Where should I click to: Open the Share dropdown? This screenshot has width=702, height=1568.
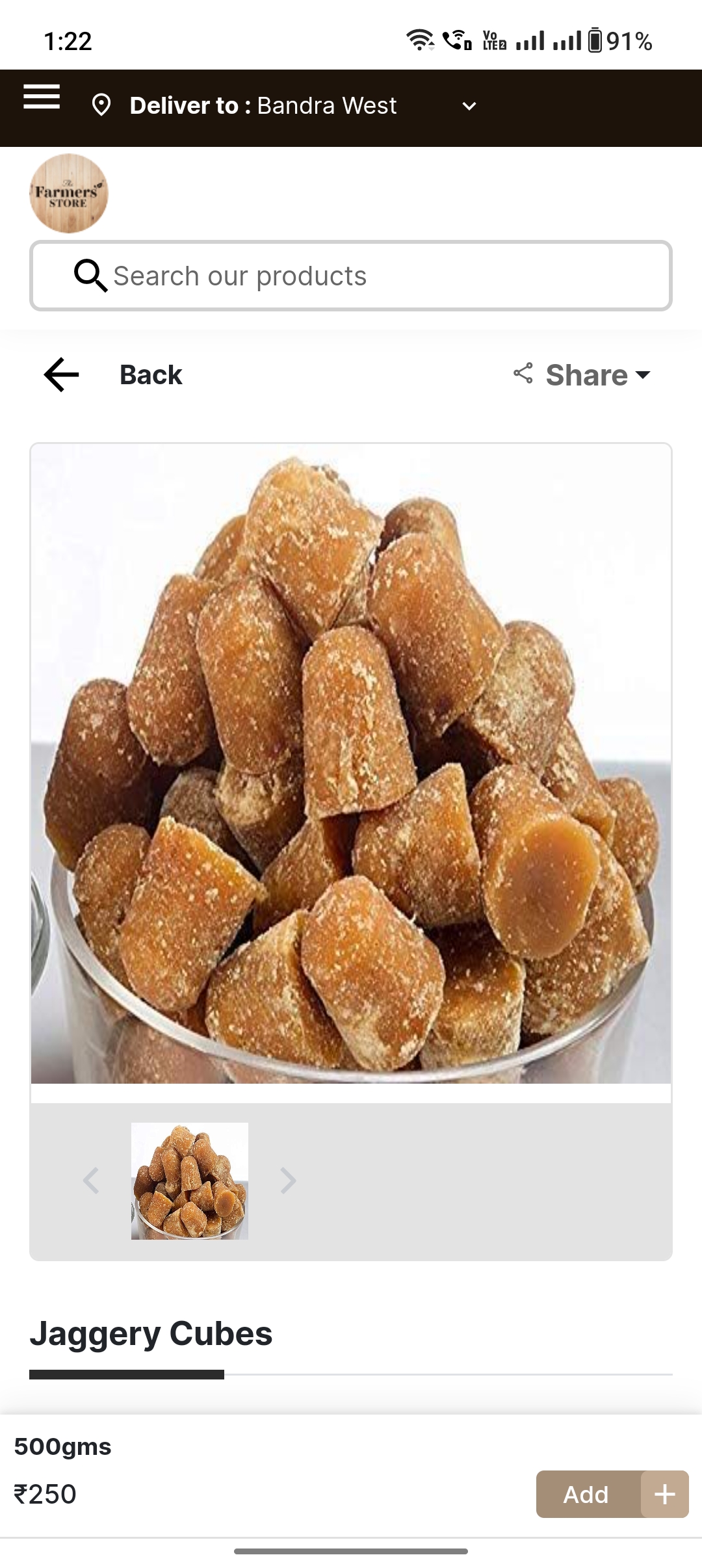582,375
